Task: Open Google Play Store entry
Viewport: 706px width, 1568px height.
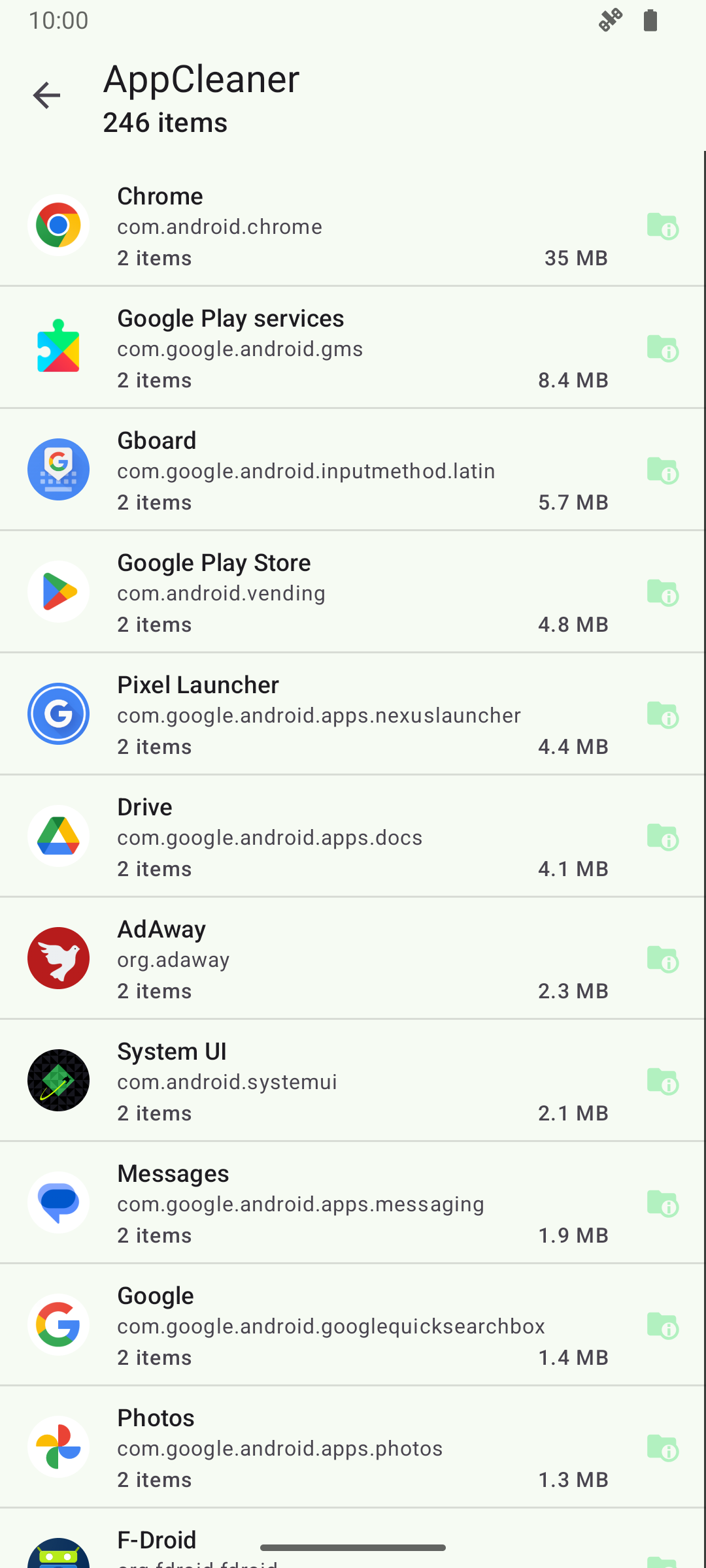Action: click(x=327, y=593)
